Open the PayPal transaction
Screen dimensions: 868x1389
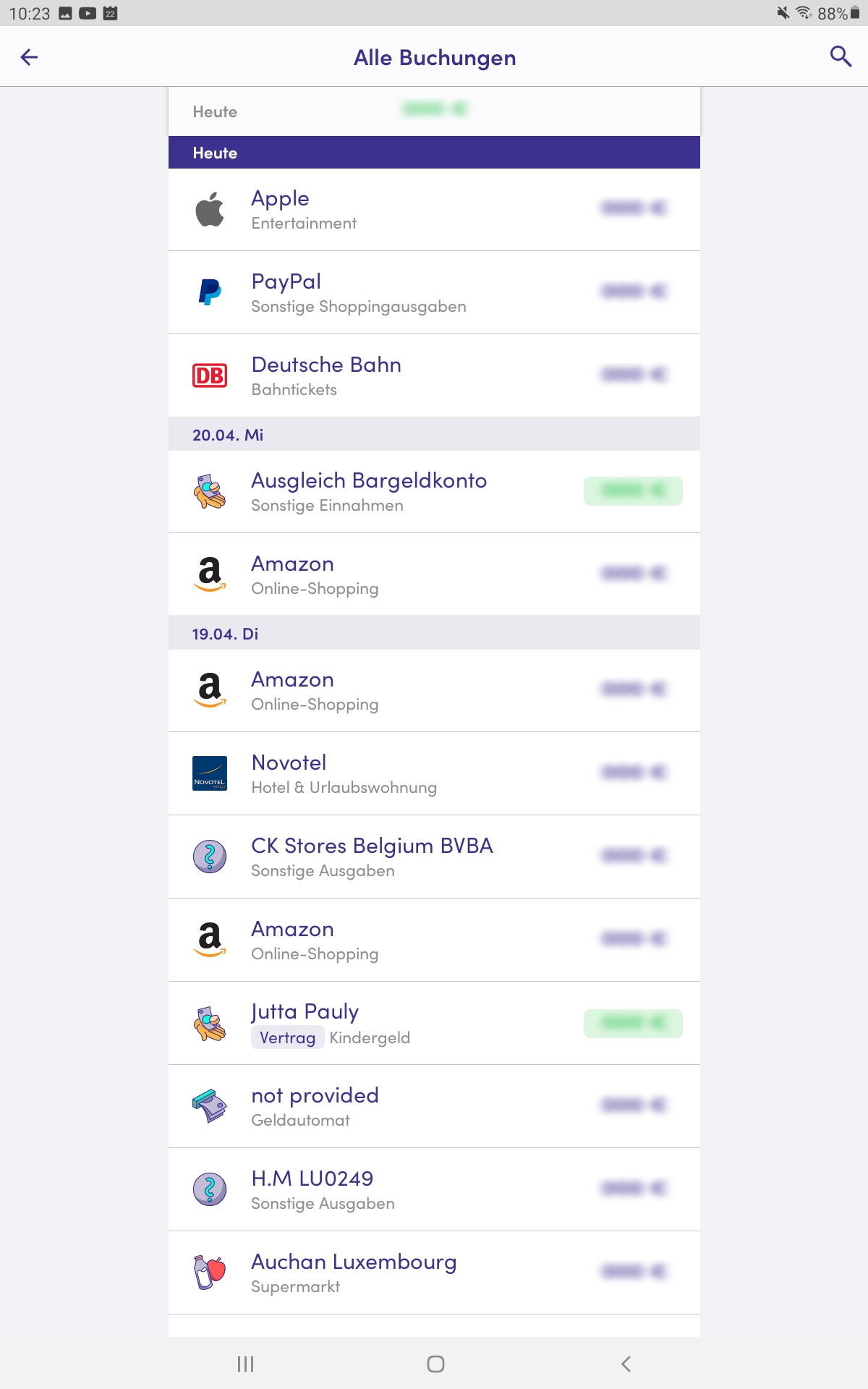pyautogui.click(x=434, y=293)
